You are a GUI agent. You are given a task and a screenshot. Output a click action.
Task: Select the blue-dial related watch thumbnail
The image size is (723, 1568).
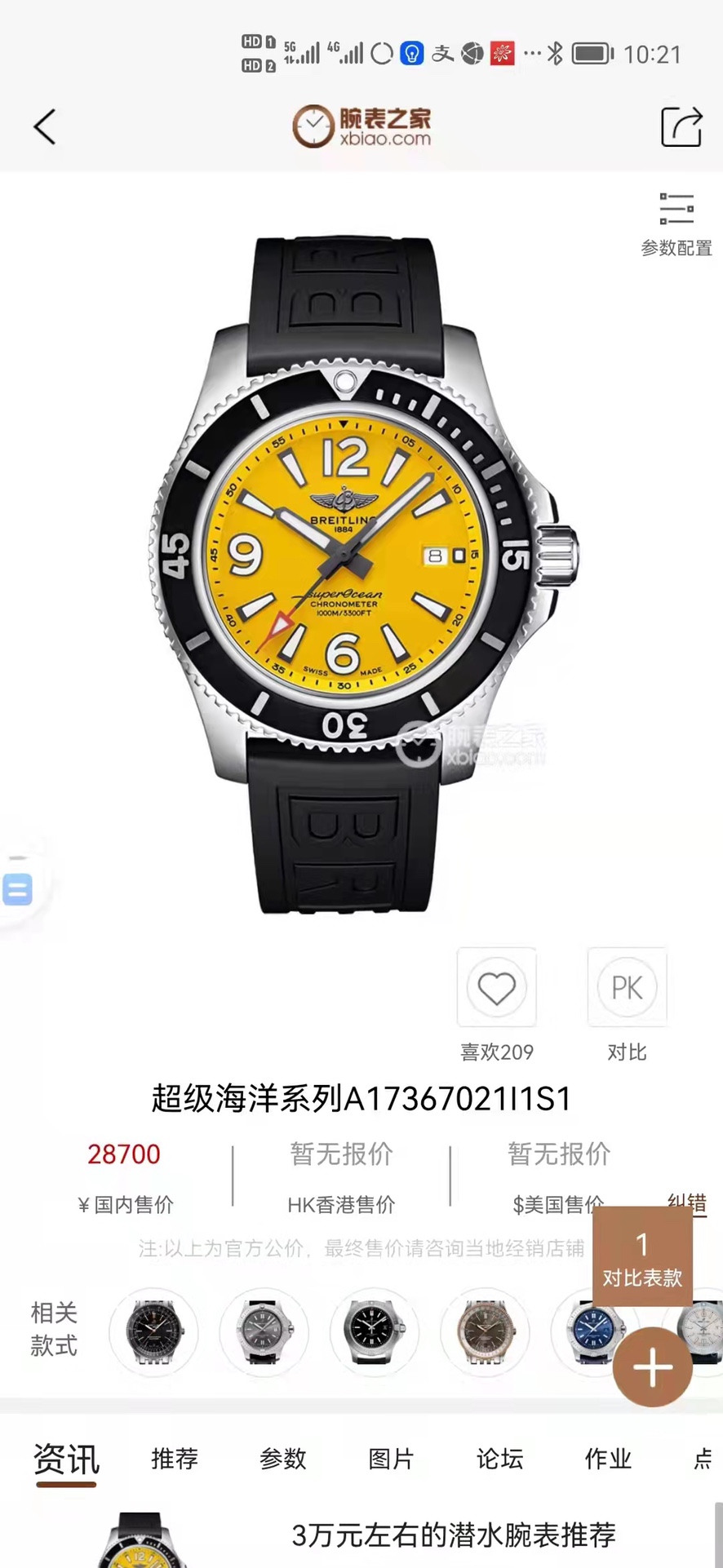(x=596, y=1332)
